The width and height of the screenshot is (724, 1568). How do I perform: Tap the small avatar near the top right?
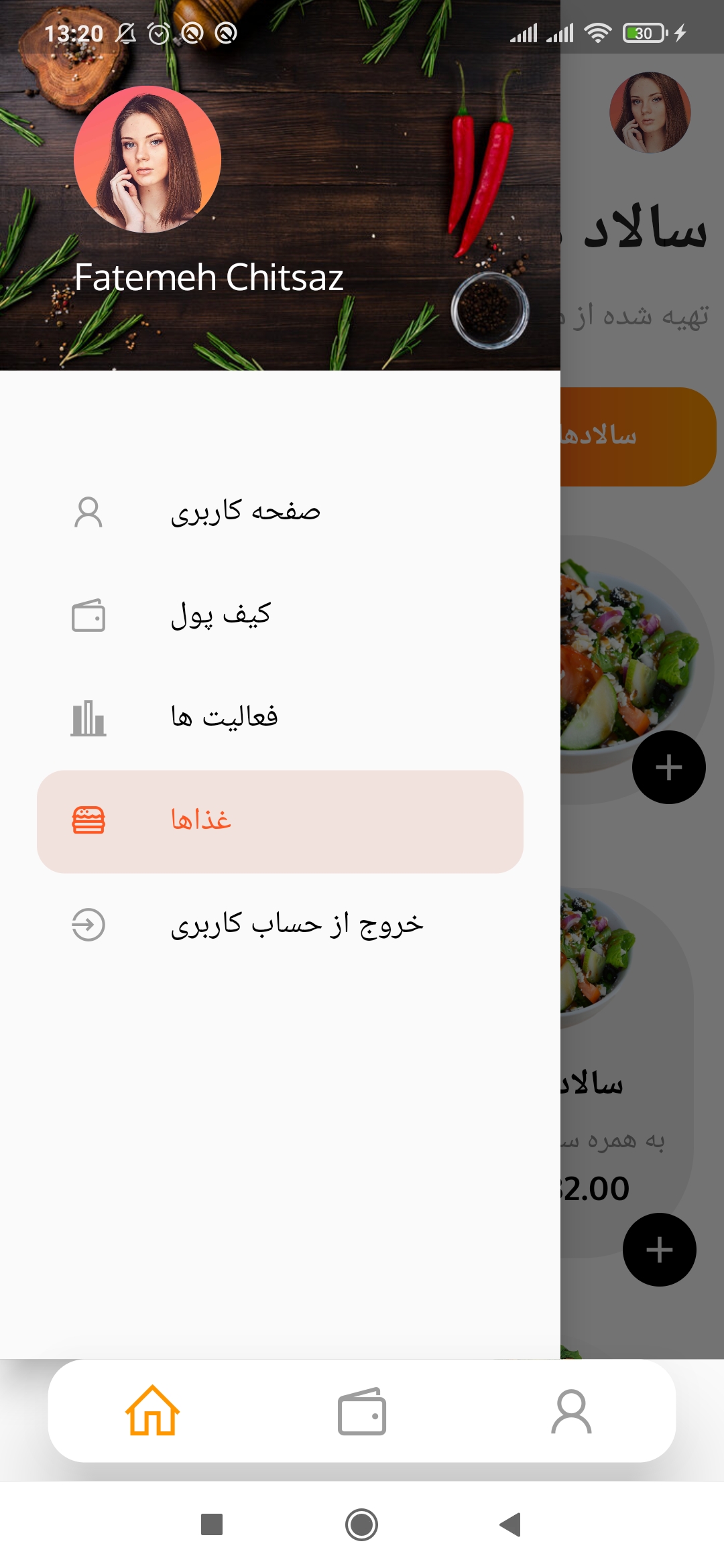tap(649, 113)
